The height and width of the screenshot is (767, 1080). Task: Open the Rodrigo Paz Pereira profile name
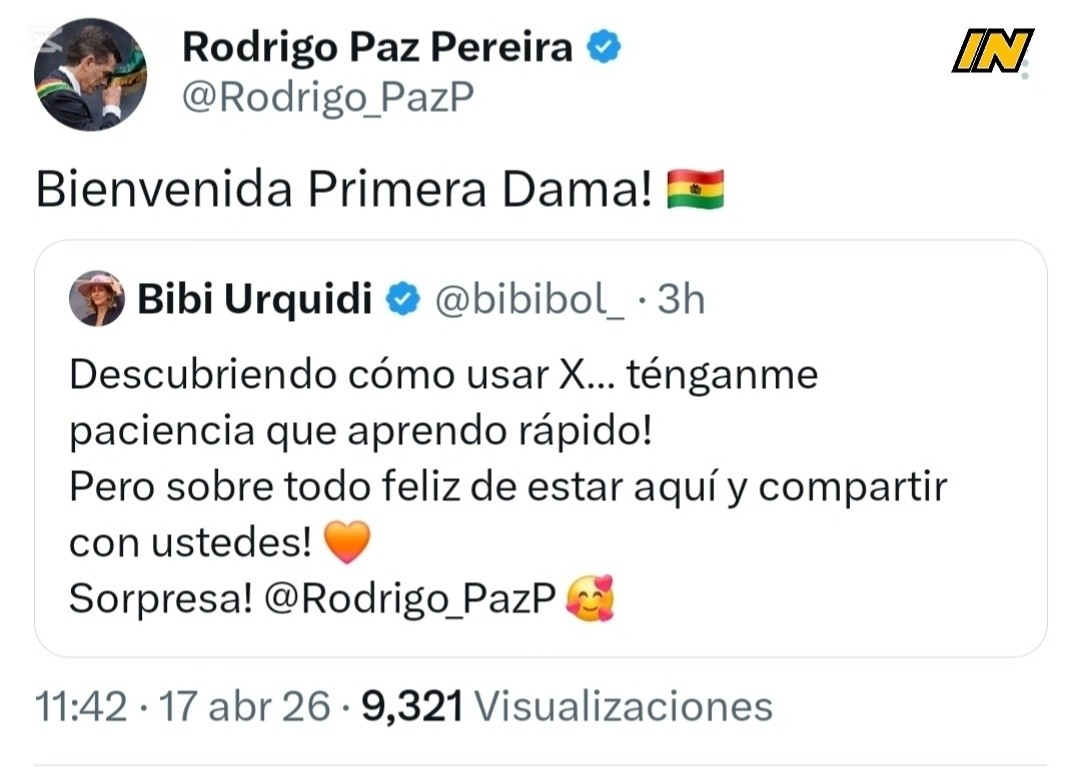[377, 46]
